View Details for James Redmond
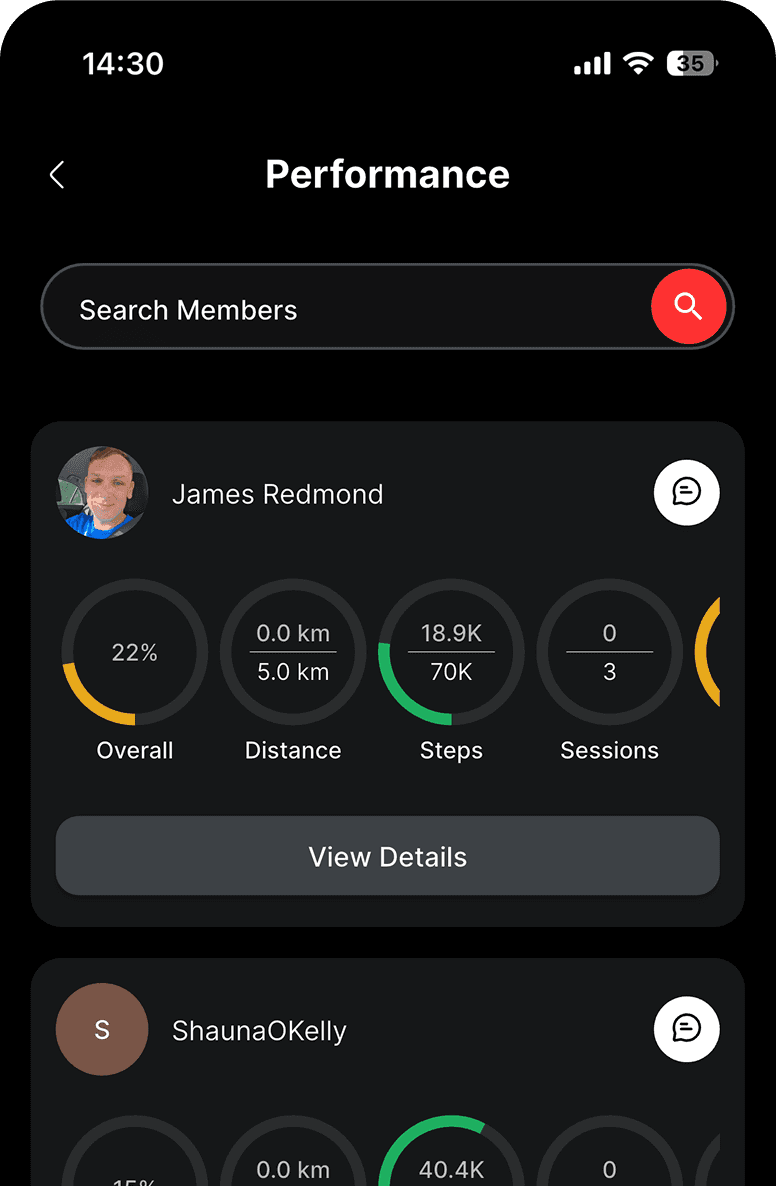 point(387,857)
